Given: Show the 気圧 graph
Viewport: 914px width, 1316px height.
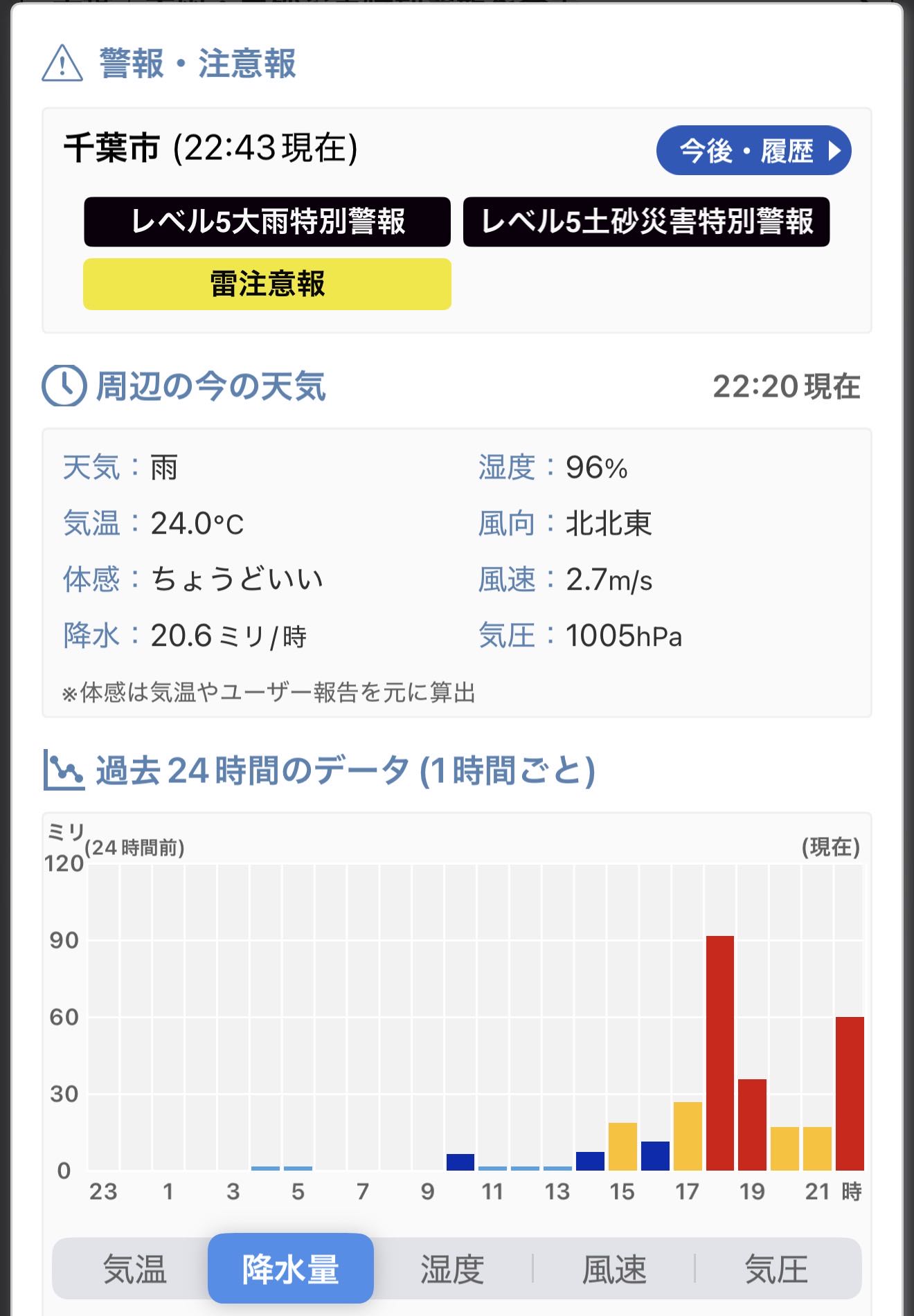Looking at the screenshot, I should pos(776,1269).
